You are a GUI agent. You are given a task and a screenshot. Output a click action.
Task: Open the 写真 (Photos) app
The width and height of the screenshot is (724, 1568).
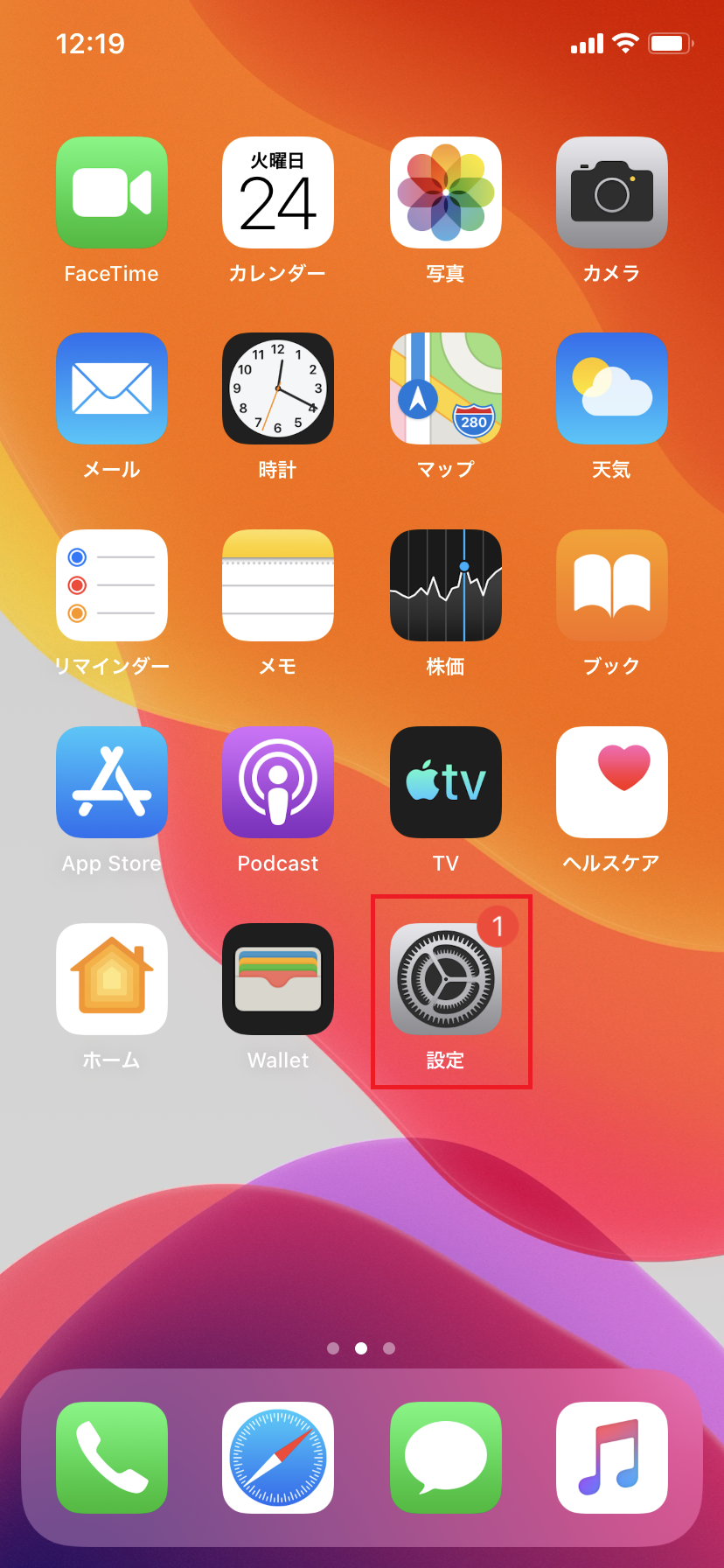click(445, 192)
